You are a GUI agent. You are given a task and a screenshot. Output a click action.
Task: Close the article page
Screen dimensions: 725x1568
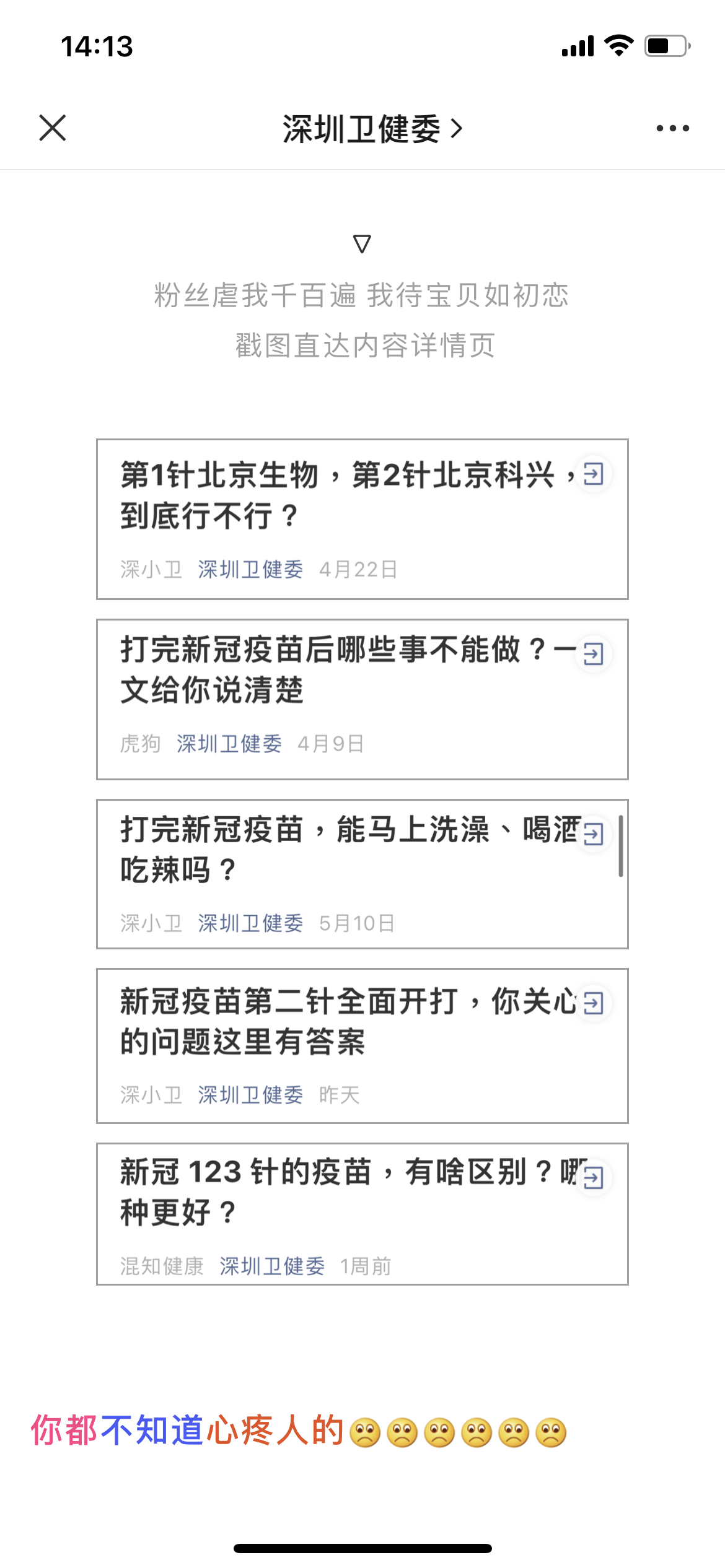(x=53, y=128)
